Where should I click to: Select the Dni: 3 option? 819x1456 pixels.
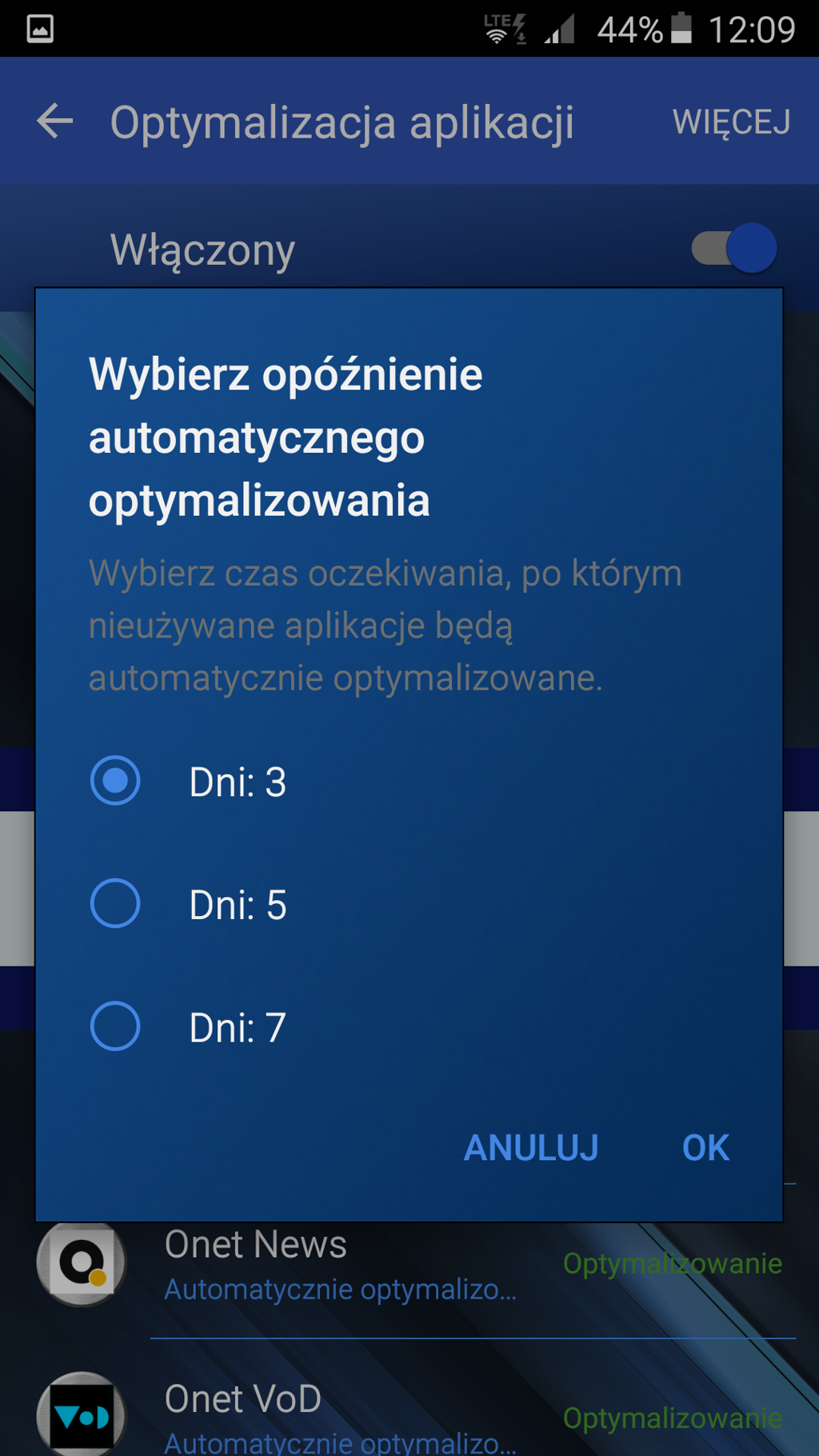[115, 781]
